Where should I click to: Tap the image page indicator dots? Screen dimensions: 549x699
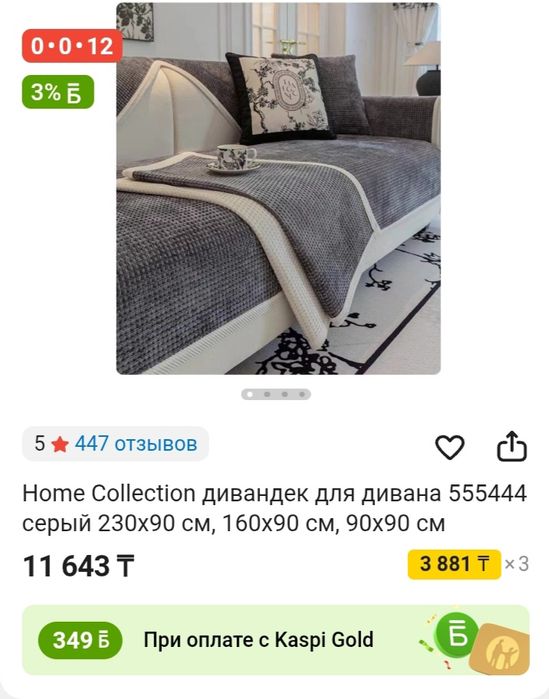tap(276, 394)
